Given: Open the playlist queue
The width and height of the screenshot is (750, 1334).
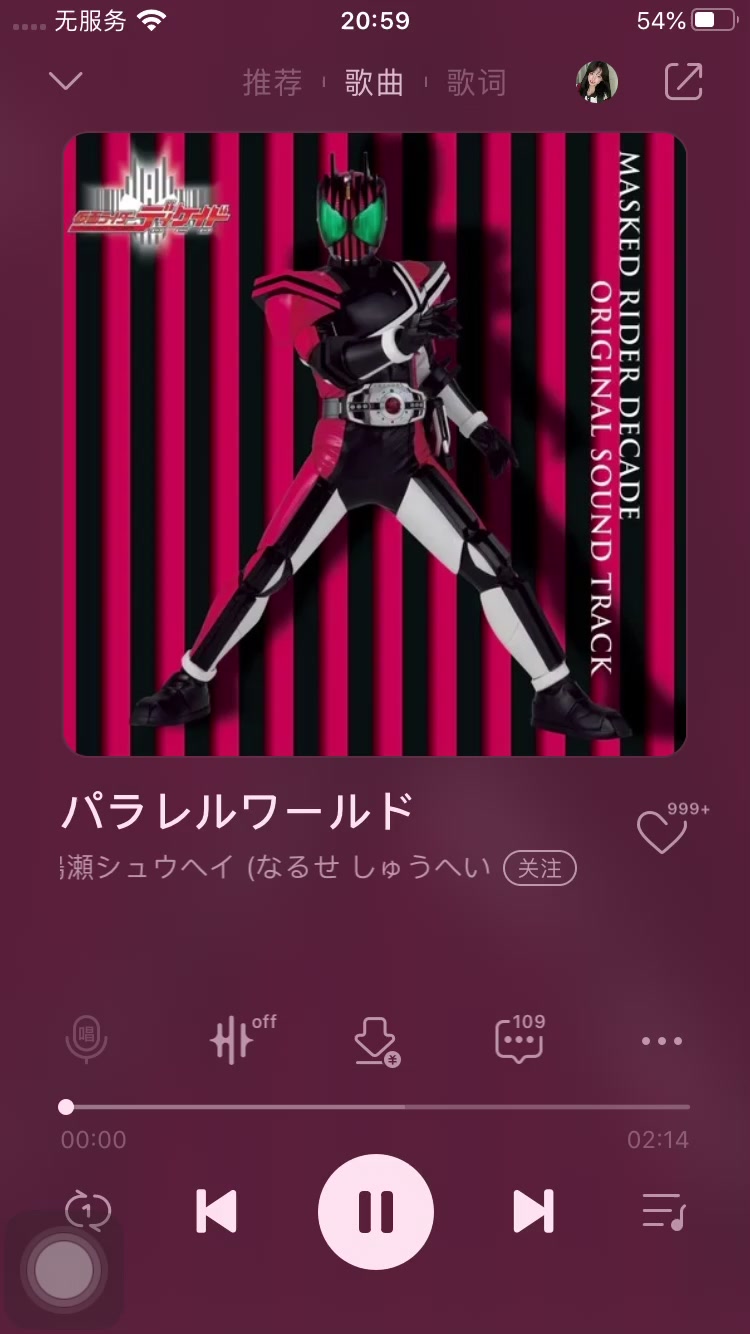Looking at the screenshot, I should (x=662, y=1212).
